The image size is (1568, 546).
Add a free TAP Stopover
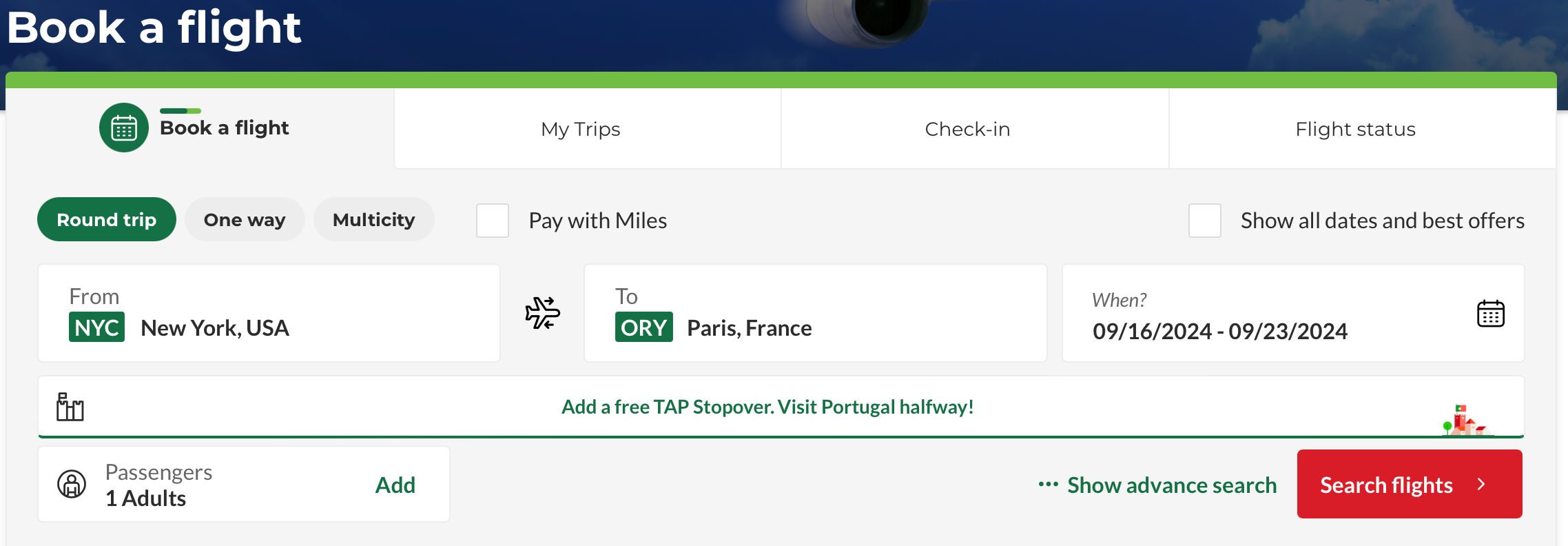(x=767, y=407)
